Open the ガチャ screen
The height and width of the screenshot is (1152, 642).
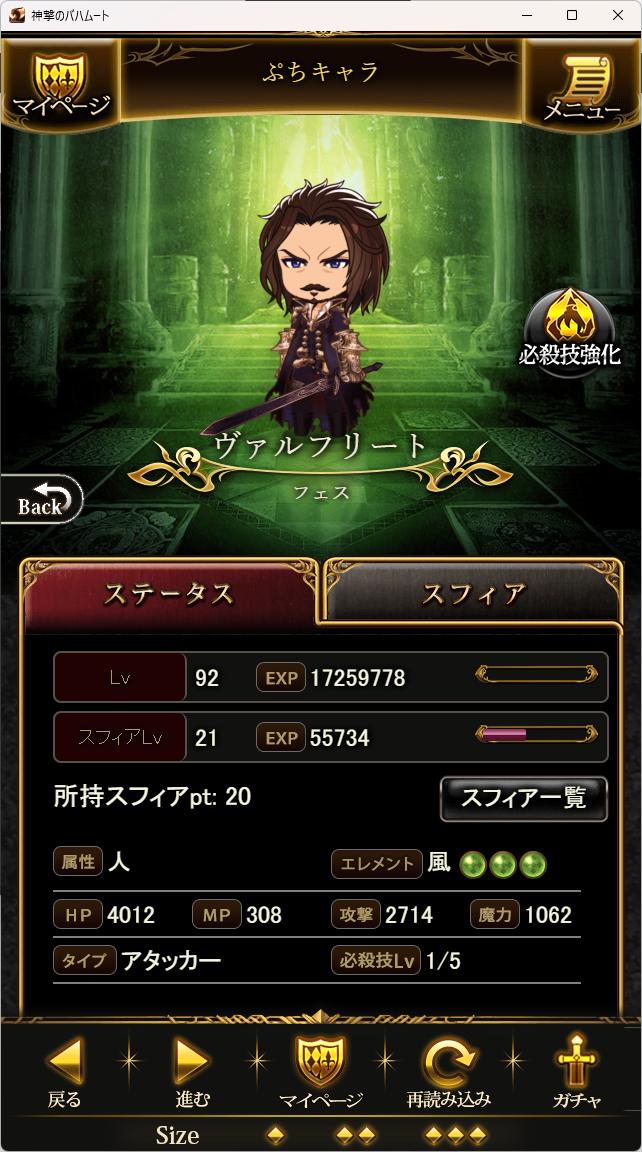click(577, 1071)
